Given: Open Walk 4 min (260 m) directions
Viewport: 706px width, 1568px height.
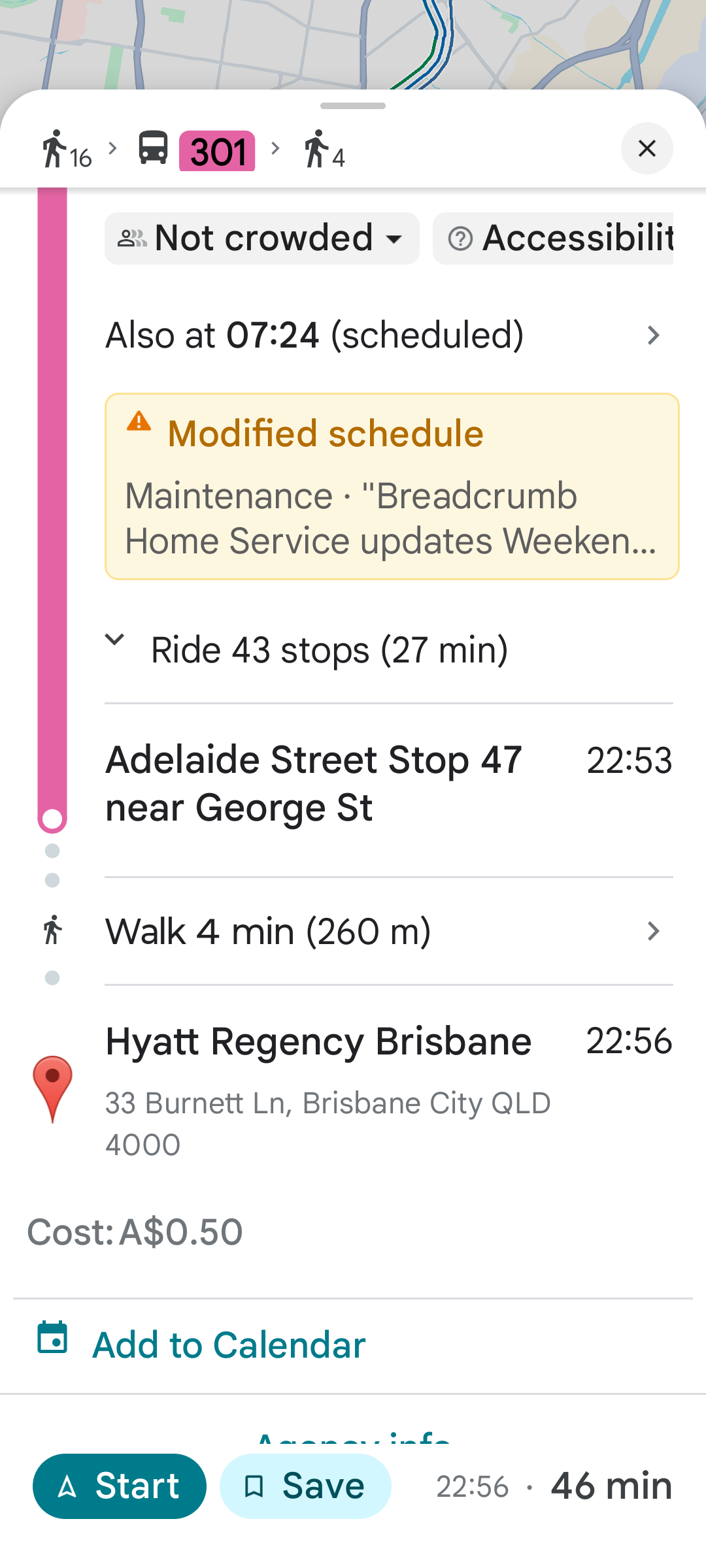Looking at the screenshot, I should click(x=389, y=931).
